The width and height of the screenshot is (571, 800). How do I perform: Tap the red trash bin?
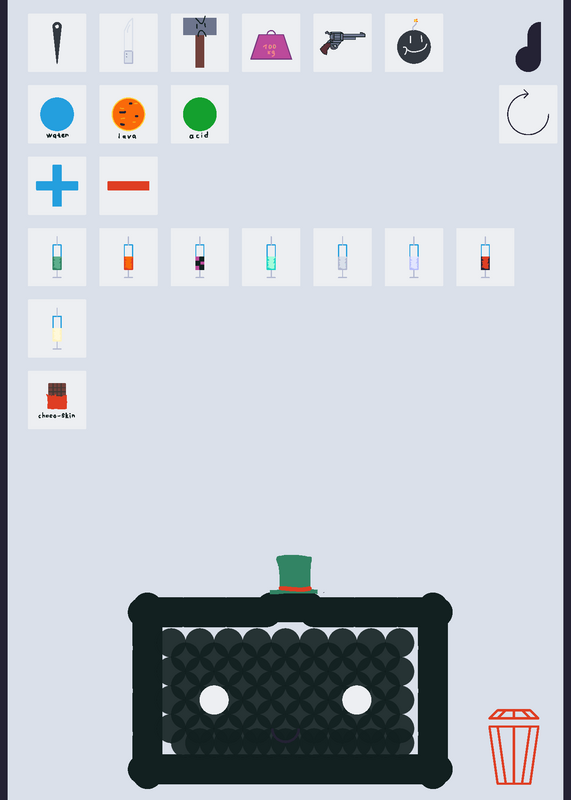click(514, 746)
